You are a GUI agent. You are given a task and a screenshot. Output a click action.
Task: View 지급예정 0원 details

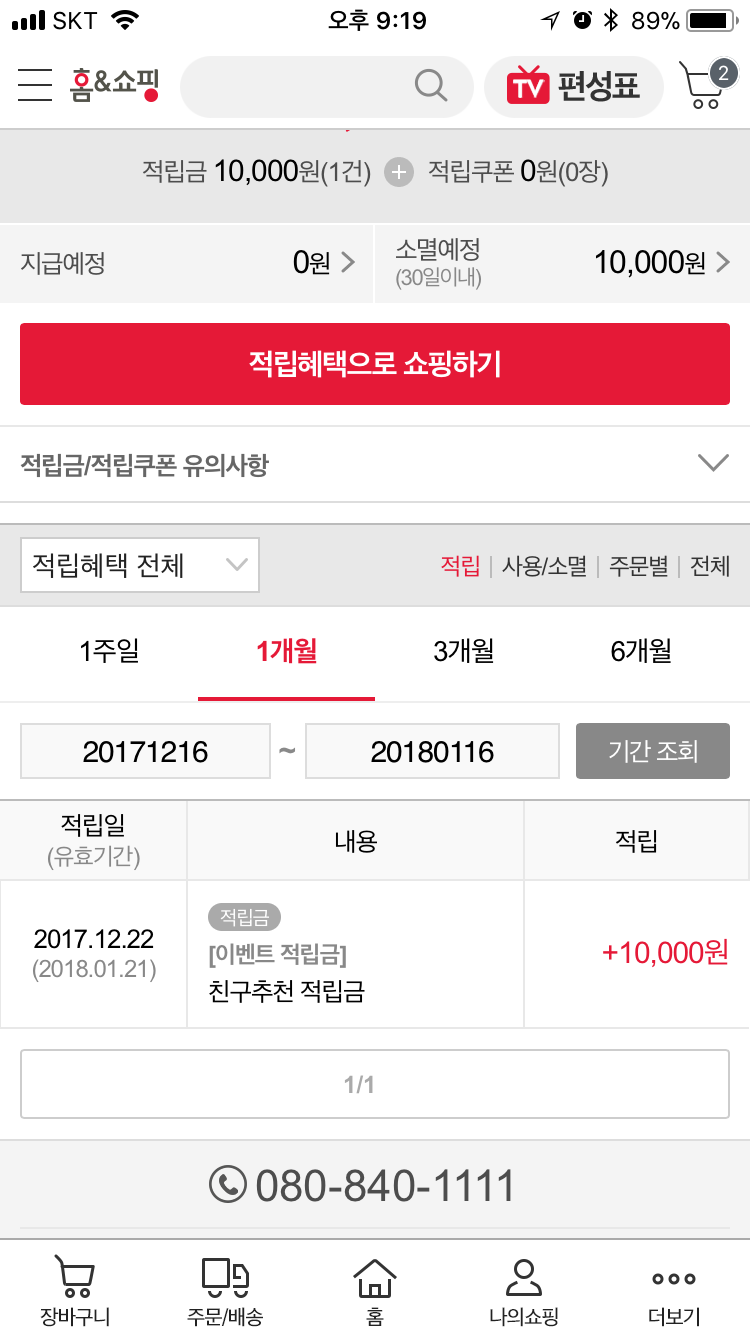click(x=187, y=263)
